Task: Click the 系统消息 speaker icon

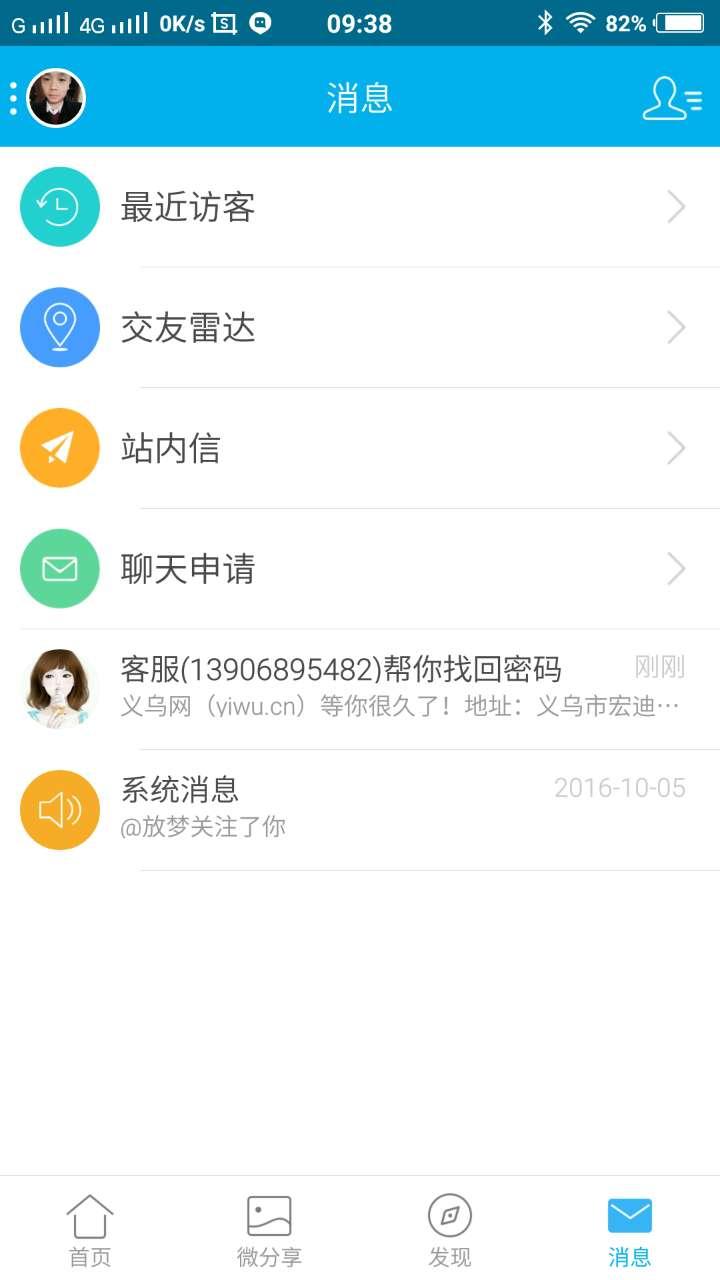Action: point(59,809)
